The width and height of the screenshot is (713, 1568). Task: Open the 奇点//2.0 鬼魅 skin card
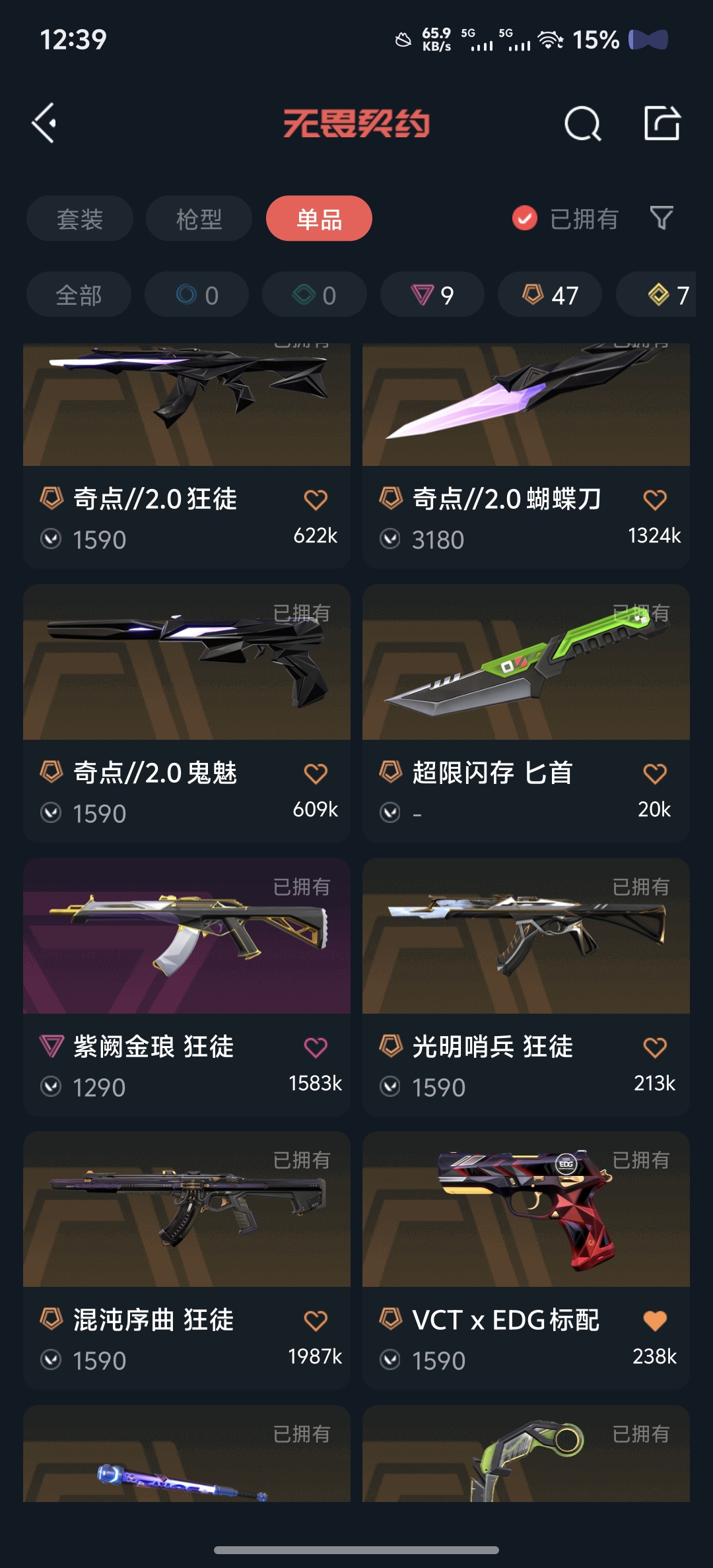[187, 713]
